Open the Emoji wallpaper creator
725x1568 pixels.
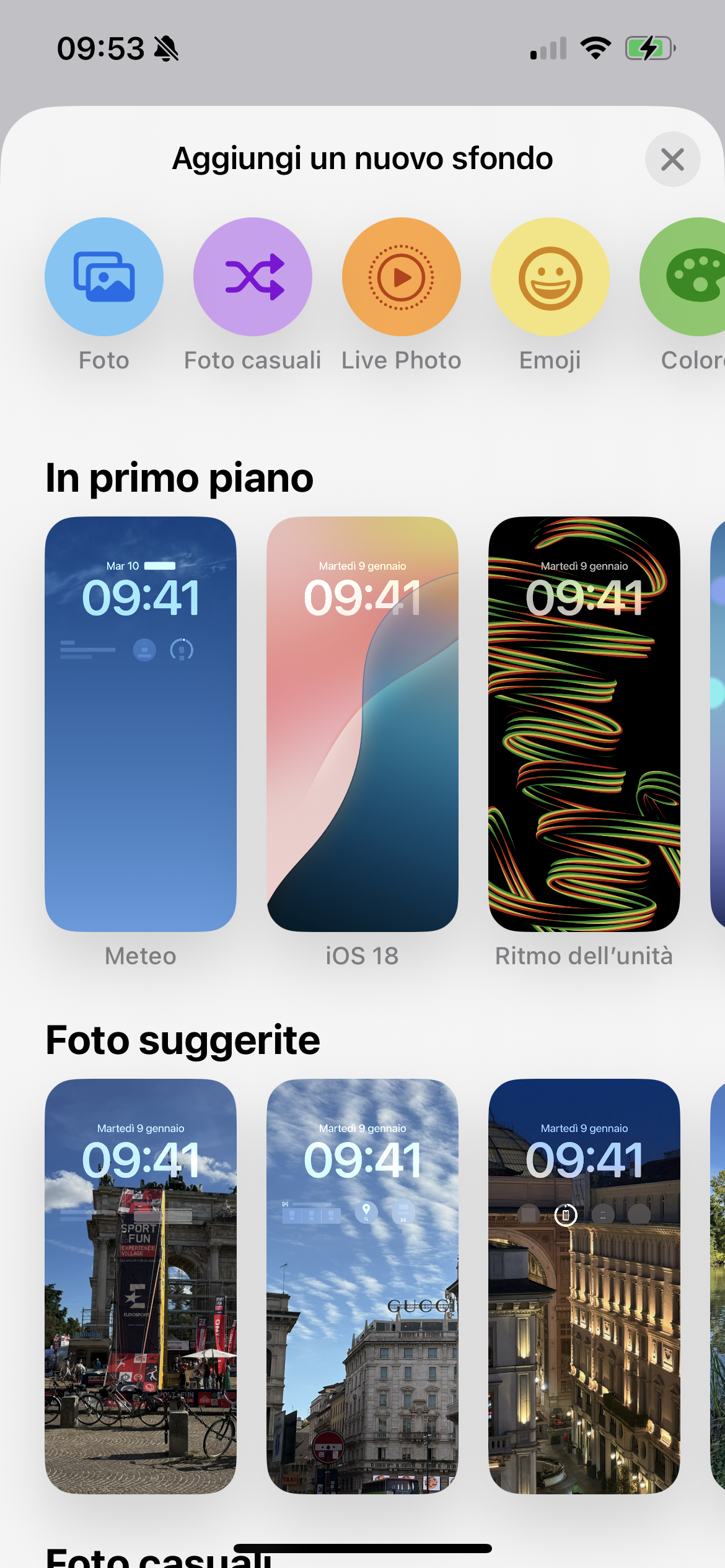(x=550, y=277)
